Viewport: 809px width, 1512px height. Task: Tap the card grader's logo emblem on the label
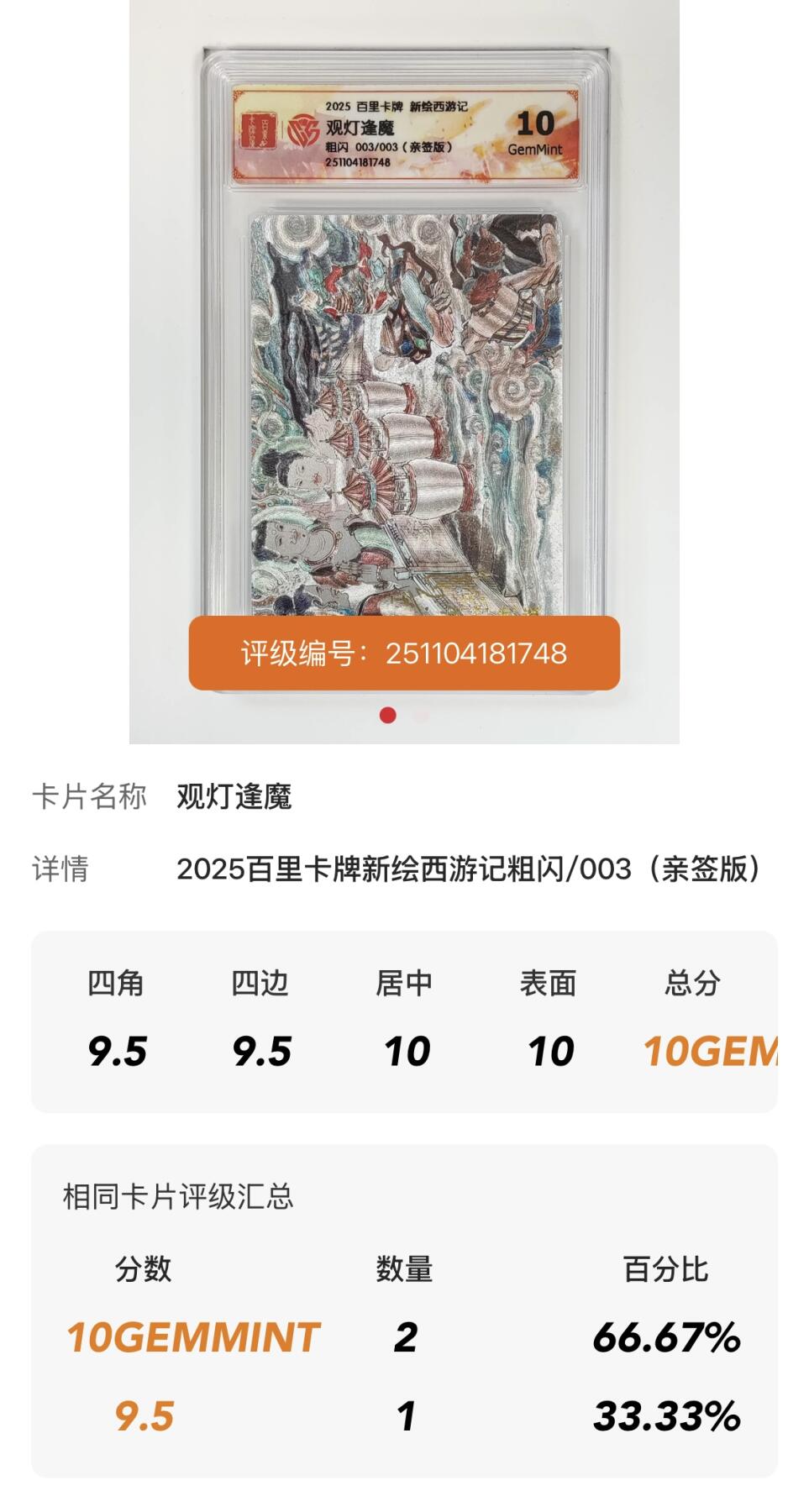pos(302,130)
